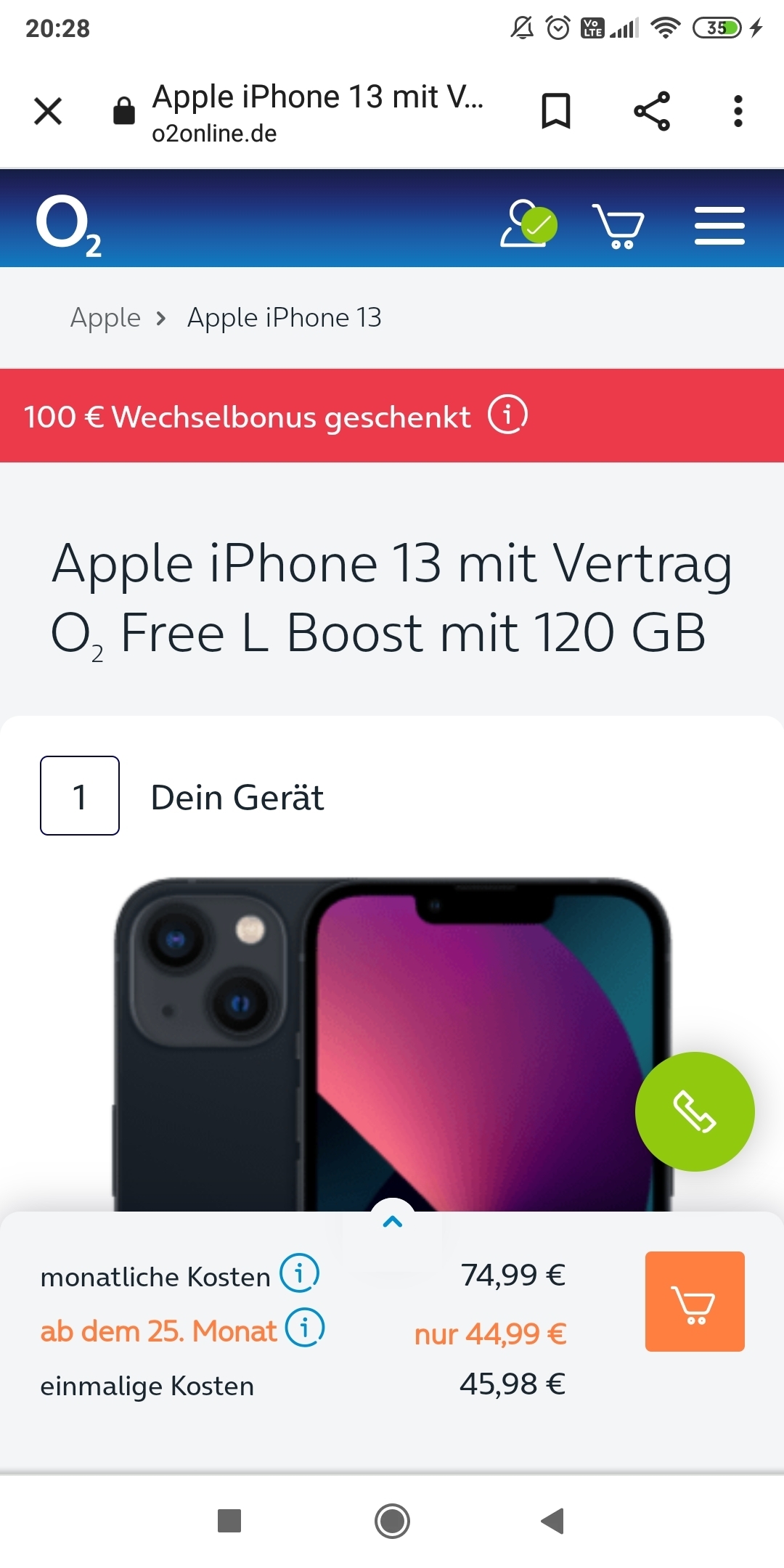Viewport: 784px width, 1568px height.
Task: Open the hamburger navigation menu
Action: pyautogui.click(x=719, y=226)
